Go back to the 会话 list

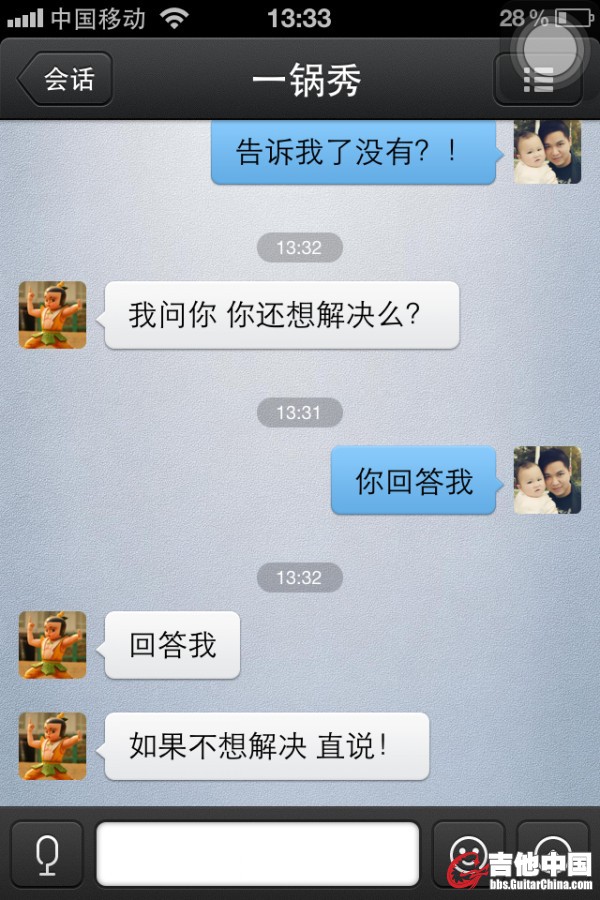(66, 80)
